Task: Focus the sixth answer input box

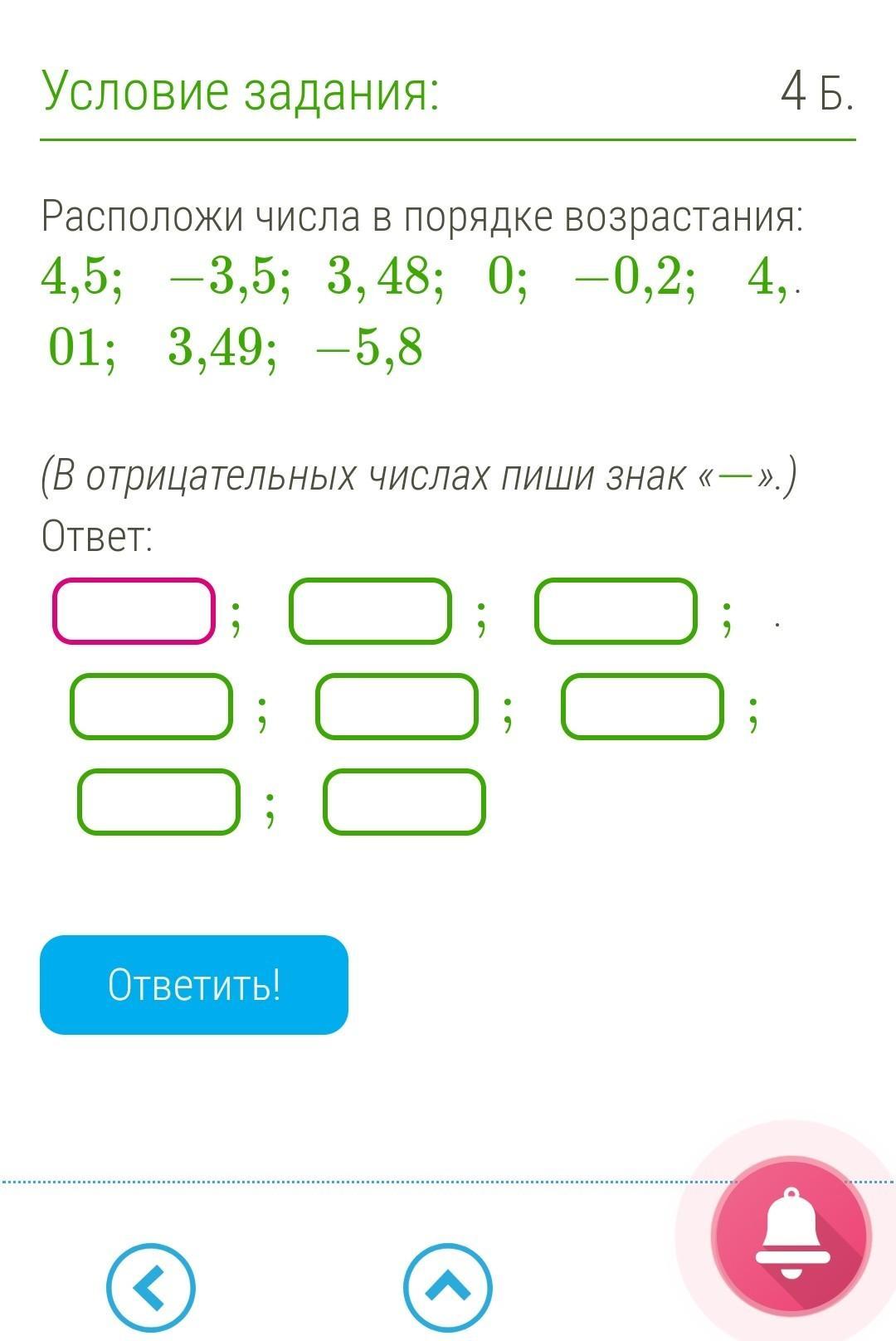Action: (642, 706)
